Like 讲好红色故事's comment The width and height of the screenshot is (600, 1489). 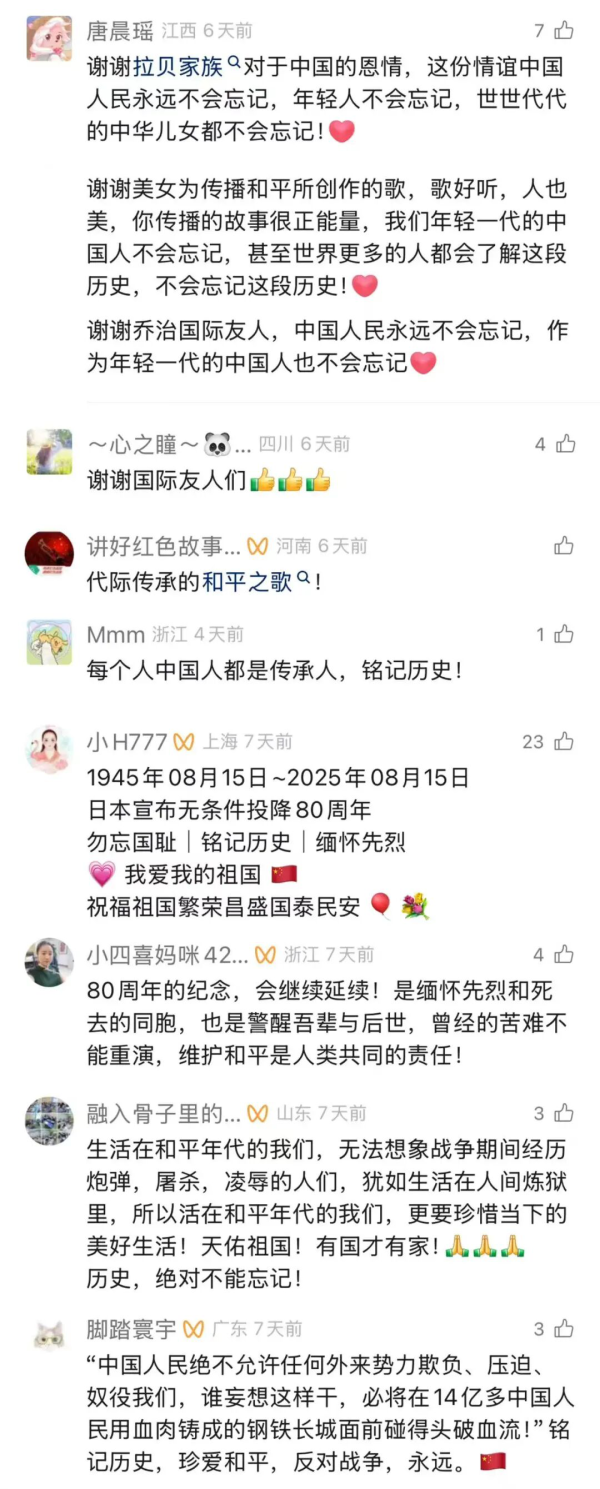click(565, 546)
